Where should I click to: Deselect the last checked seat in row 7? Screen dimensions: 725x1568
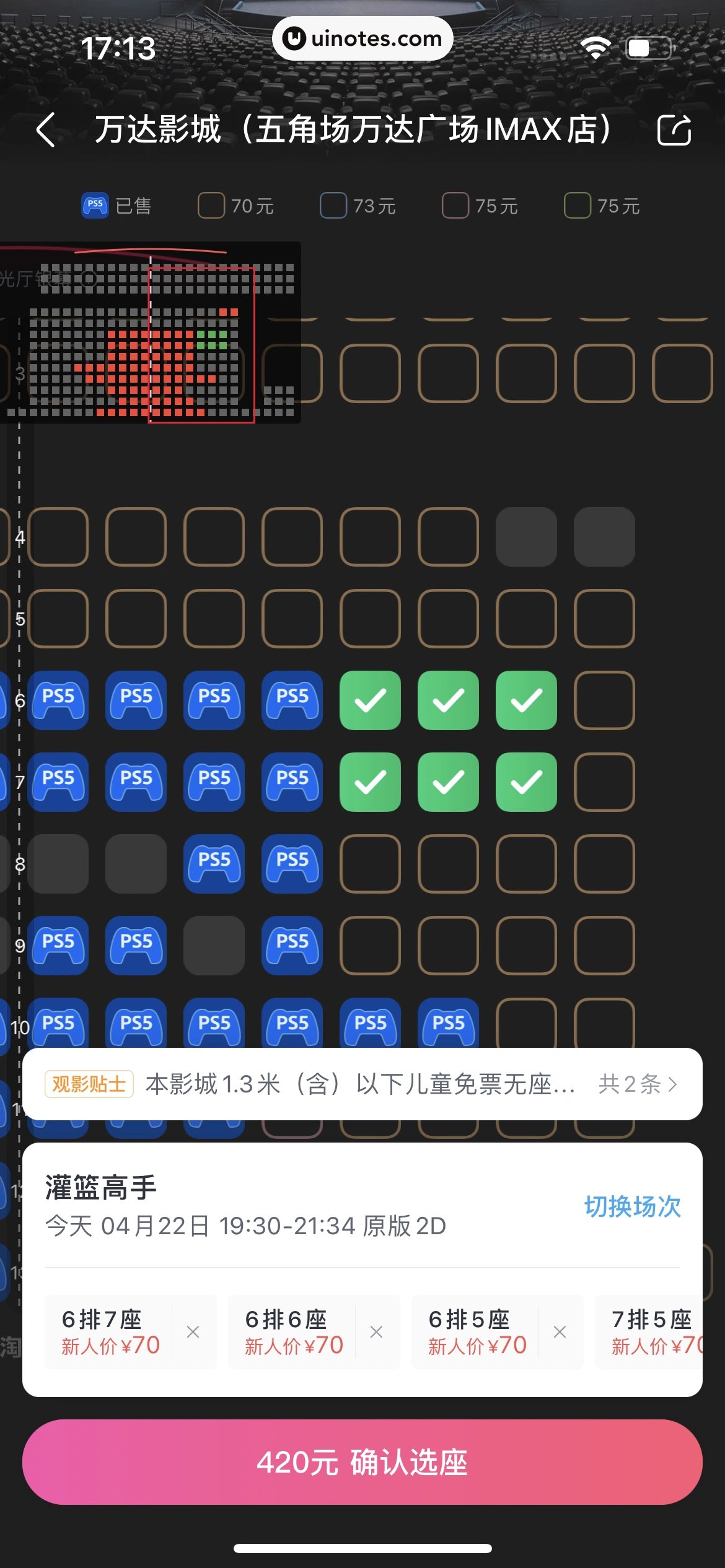(526, 782)
